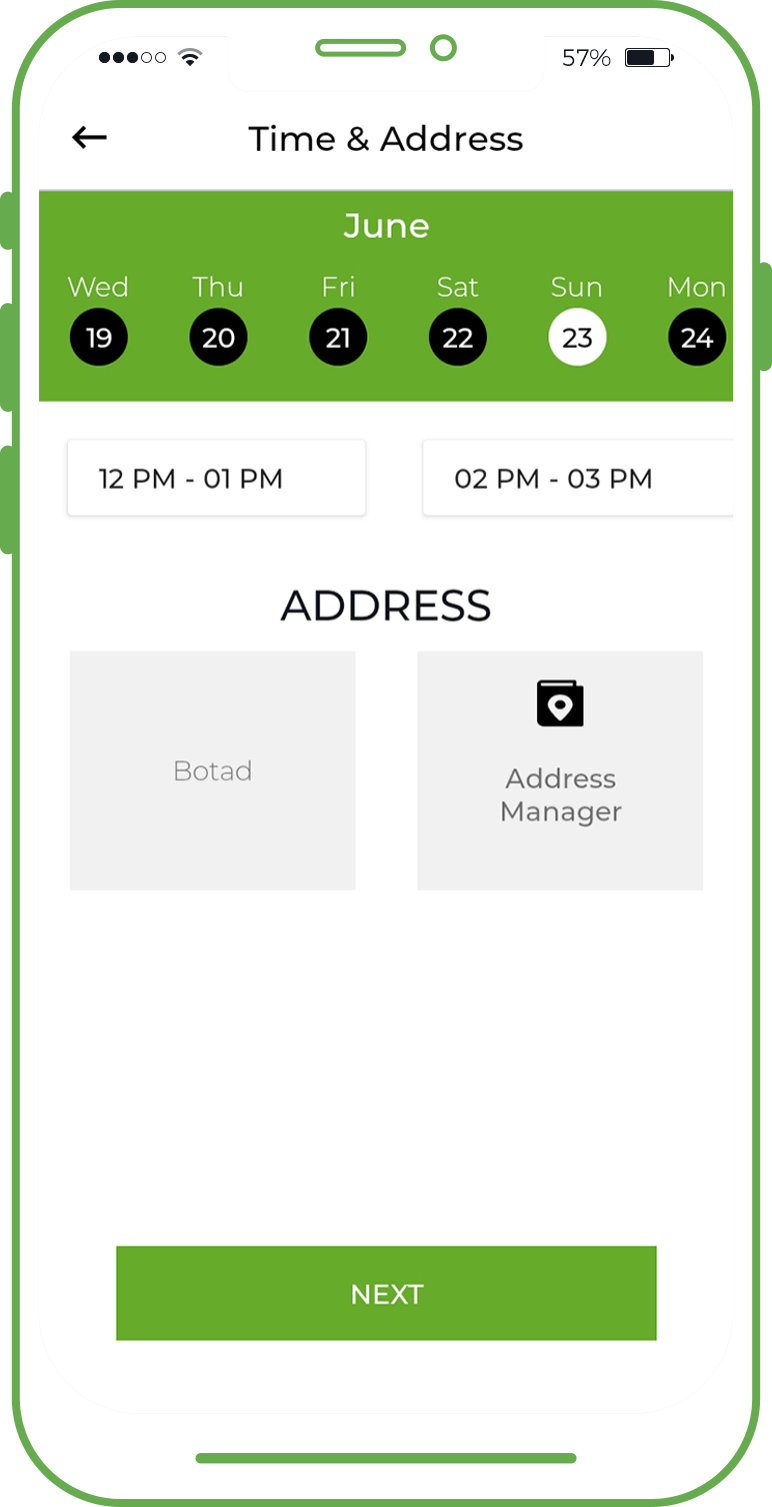Go back using the arrow icon
The height and width of the screenshot is (1507, 772).
coord(90,138)
